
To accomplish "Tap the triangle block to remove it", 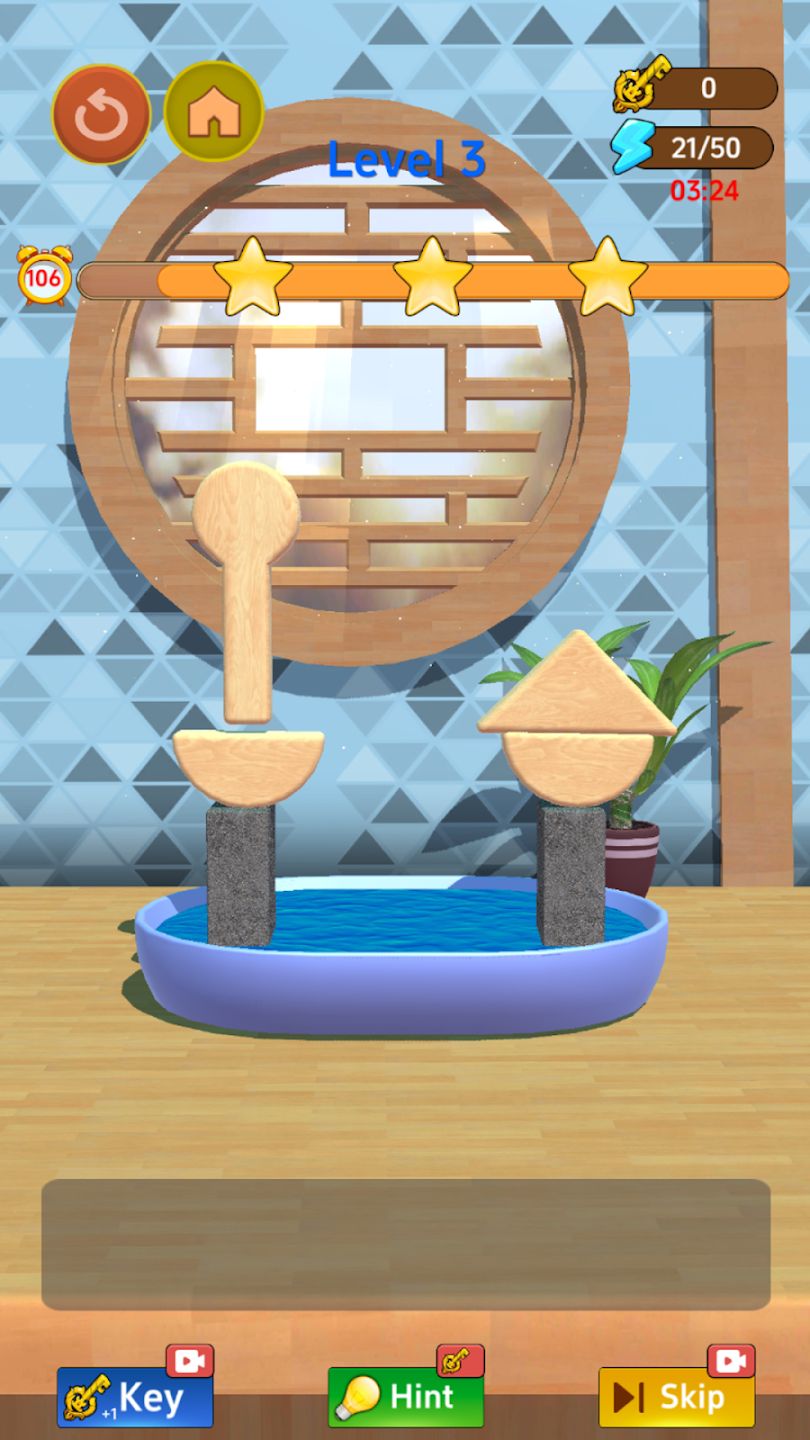I will (577, 692).
